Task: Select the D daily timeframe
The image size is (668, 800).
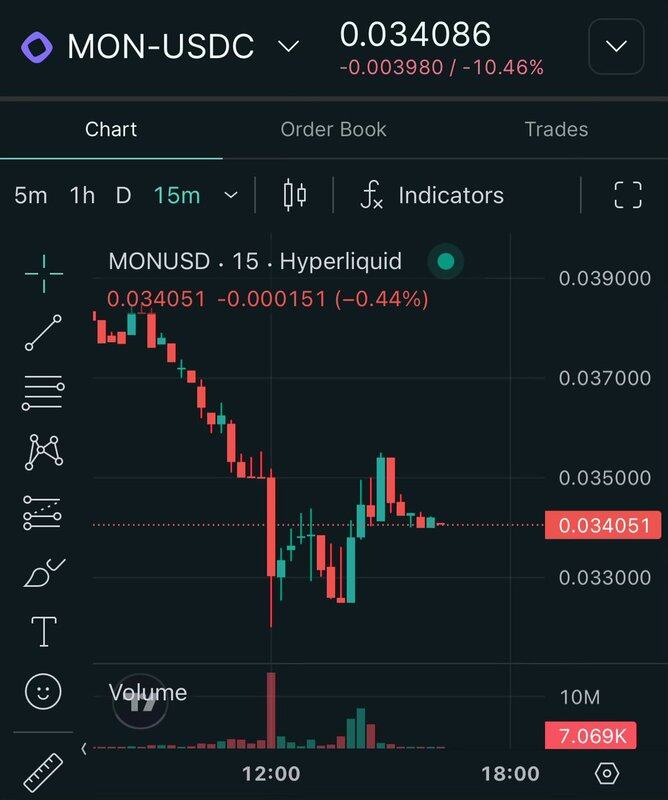Action: coord(123,195)
